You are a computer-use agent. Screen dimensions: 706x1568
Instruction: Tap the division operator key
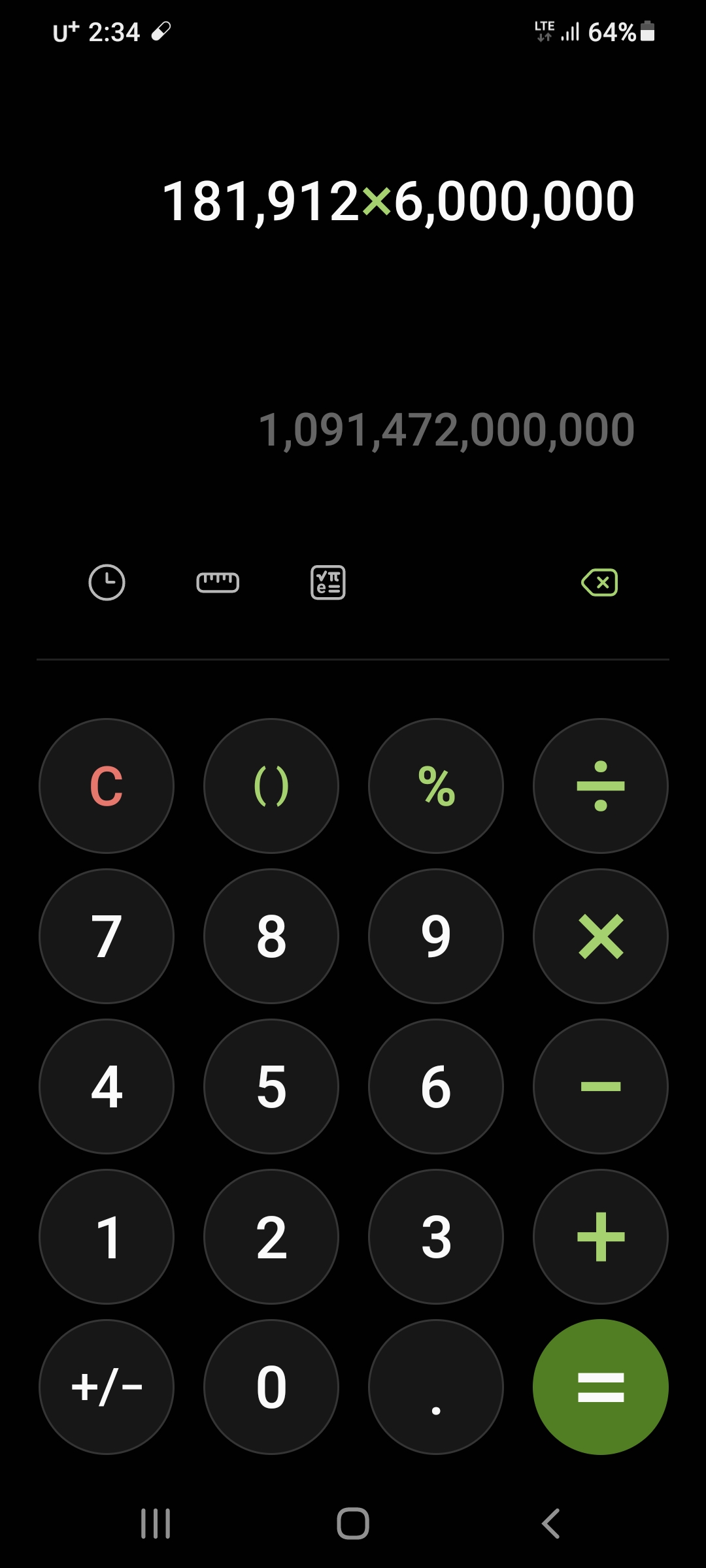tap(601, 786)
